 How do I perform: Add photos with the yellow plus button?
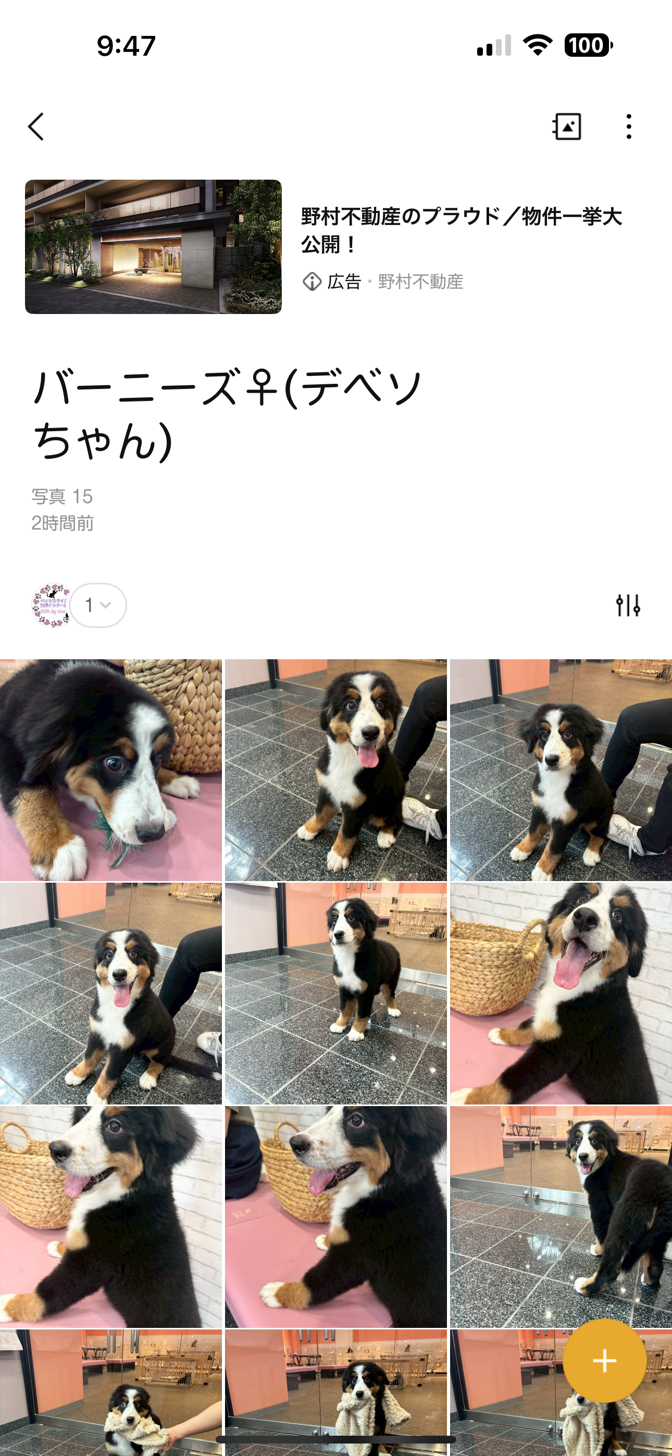point(605,1361)
